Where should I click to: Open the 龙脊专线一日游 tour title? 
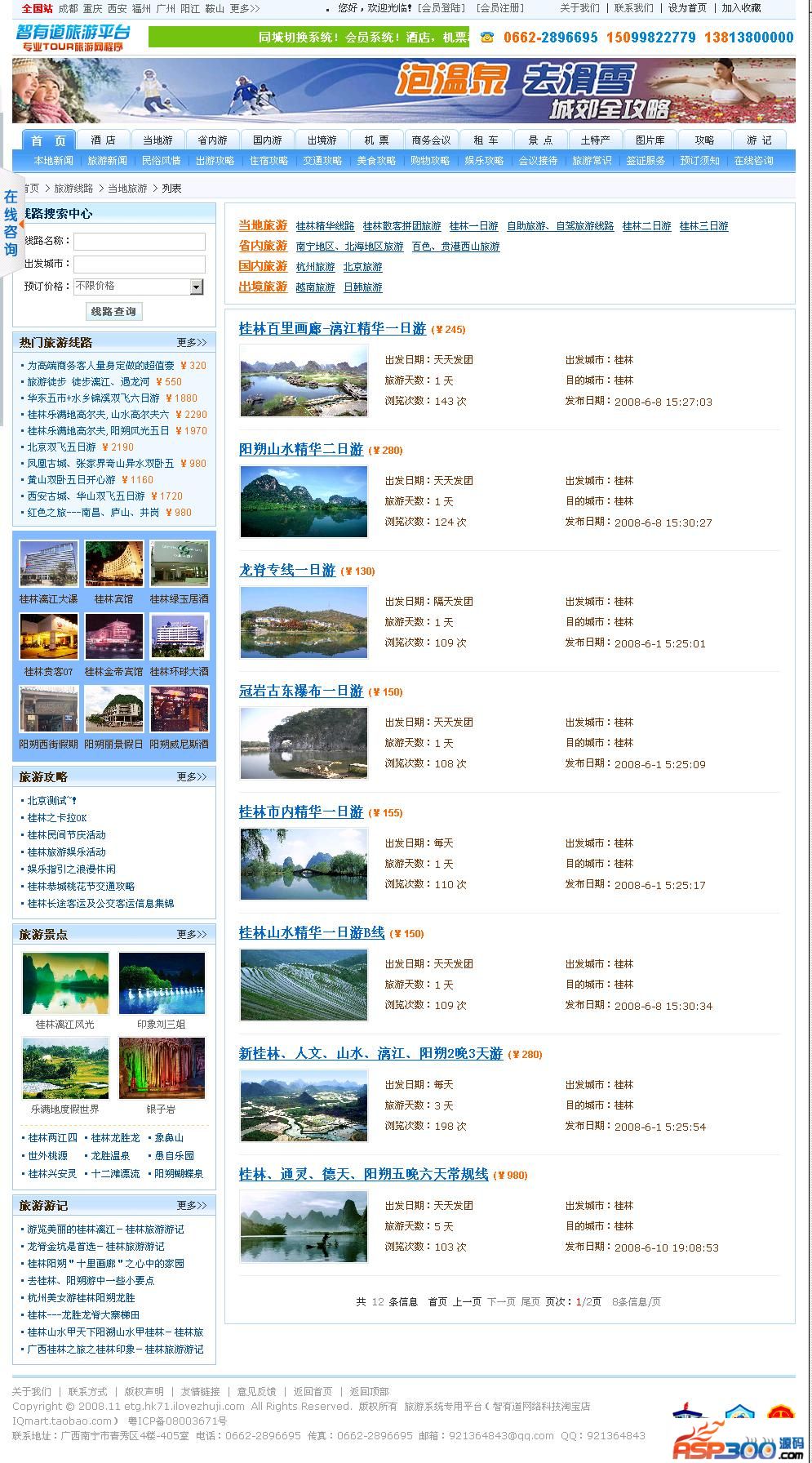[286, 570]
